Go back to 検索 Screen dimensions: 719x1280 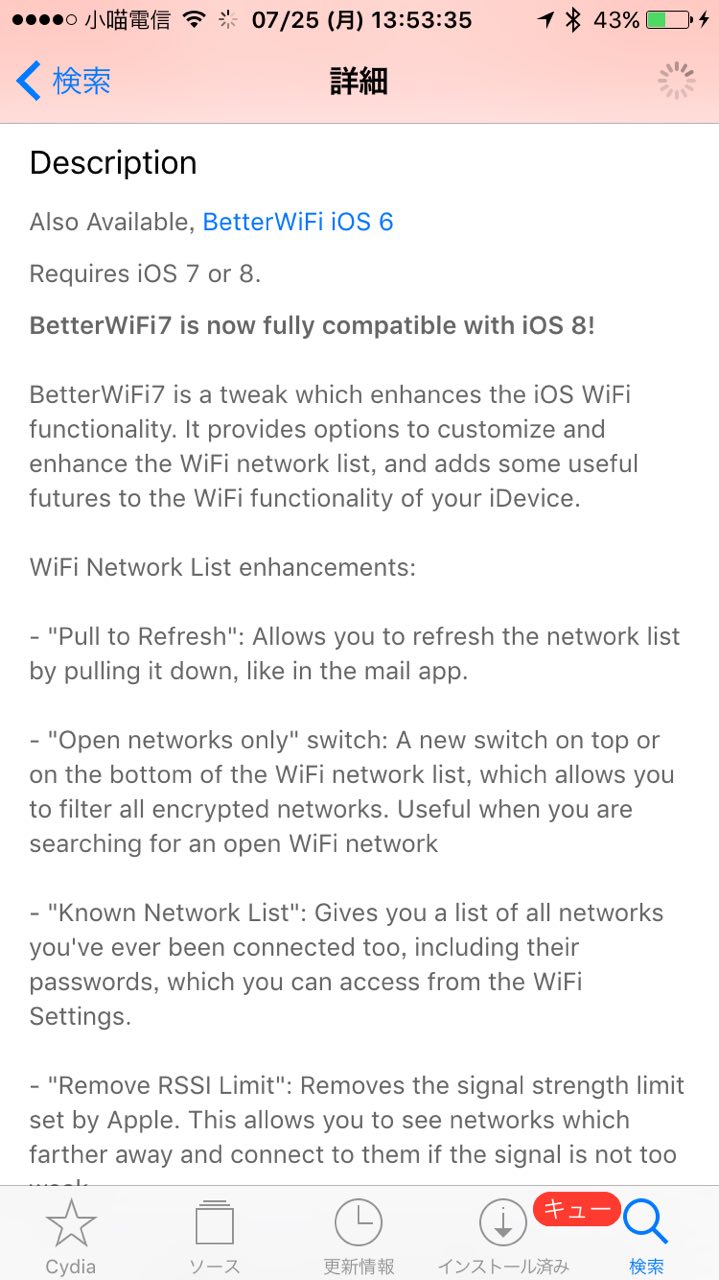tap(63, 81)
